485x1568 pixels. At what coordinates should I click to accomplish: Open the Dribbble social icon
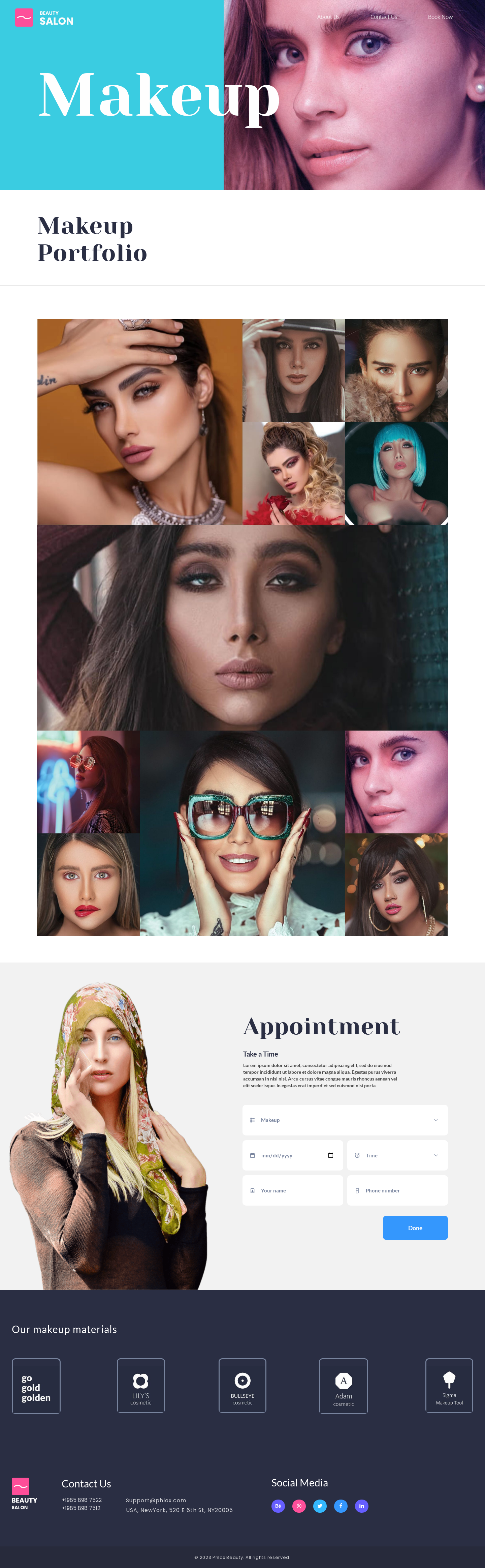coord(299,1506)
